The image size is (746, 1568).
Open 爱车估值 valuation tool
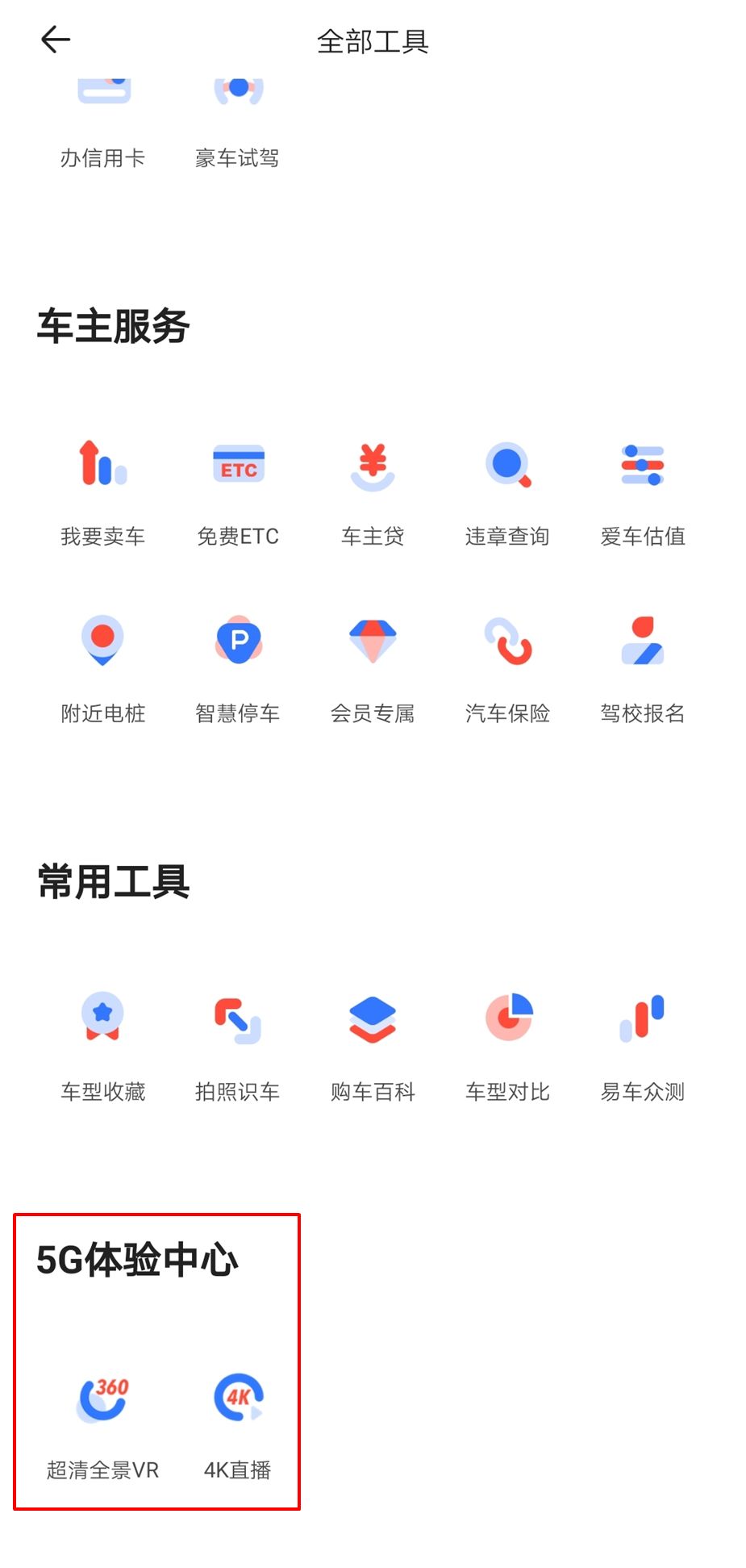(x=643, y=492)
